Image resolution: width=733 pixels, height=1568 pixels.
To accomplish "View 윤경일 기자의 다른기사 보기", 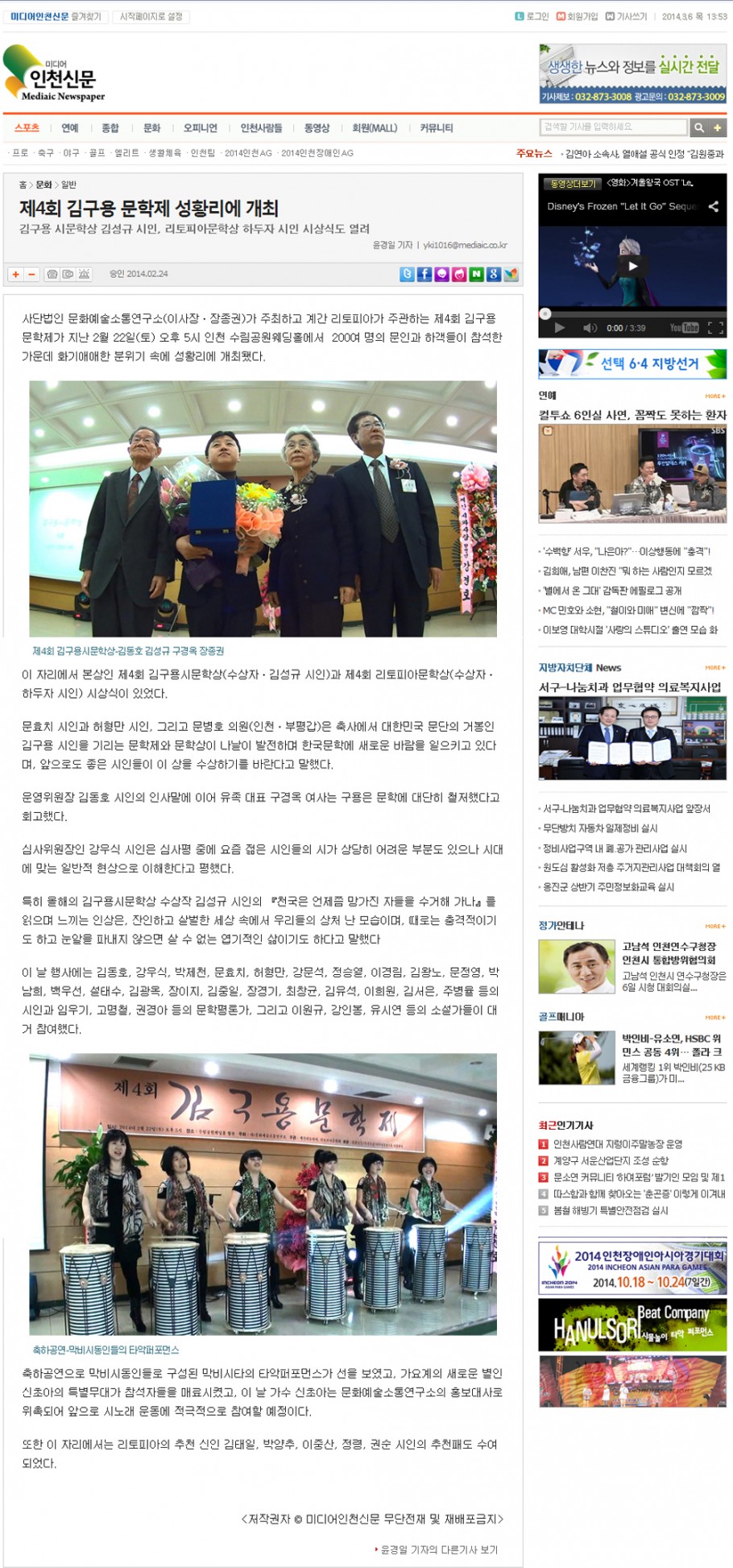I will (x=438, y=1549).
